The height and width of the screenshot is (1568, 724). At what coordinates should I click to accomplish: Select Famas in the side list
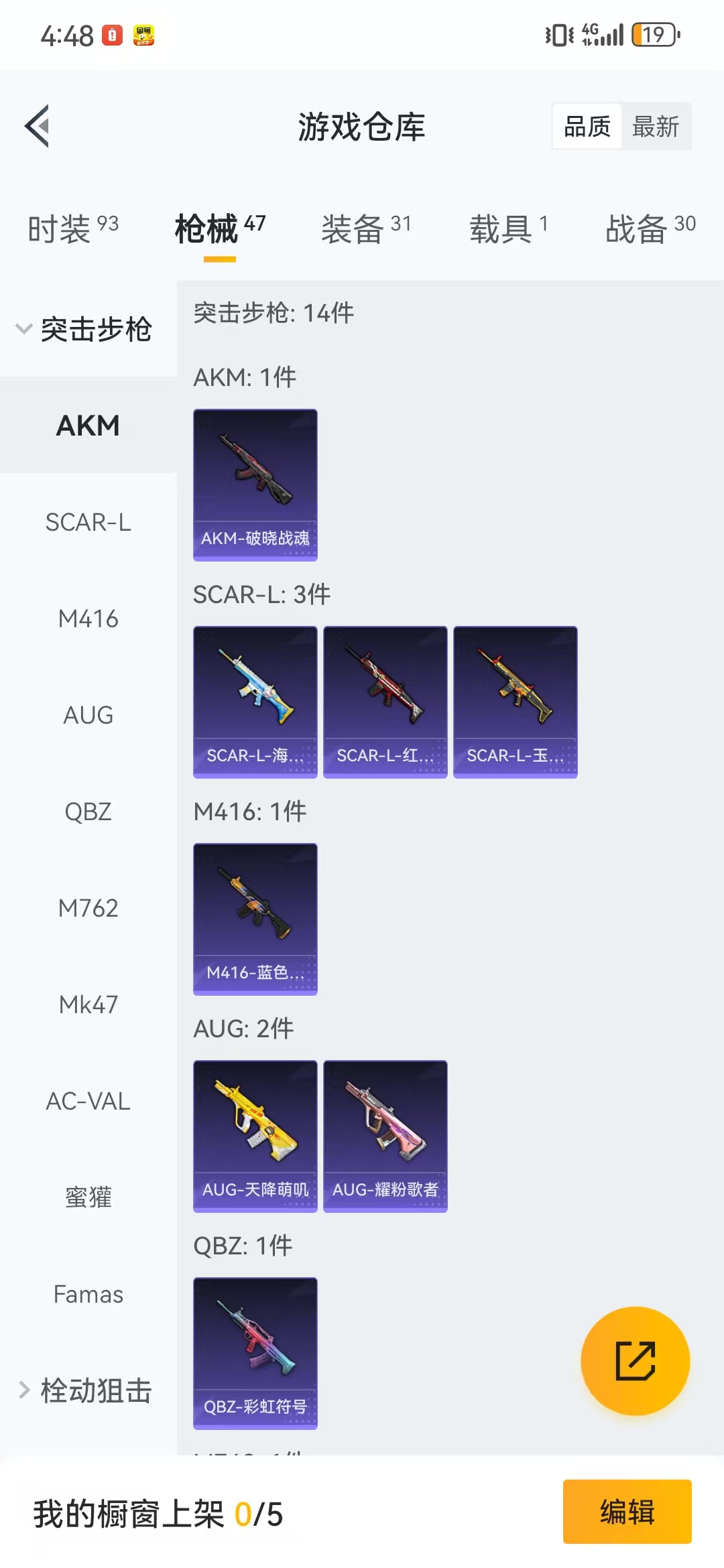pos(88,1294)
